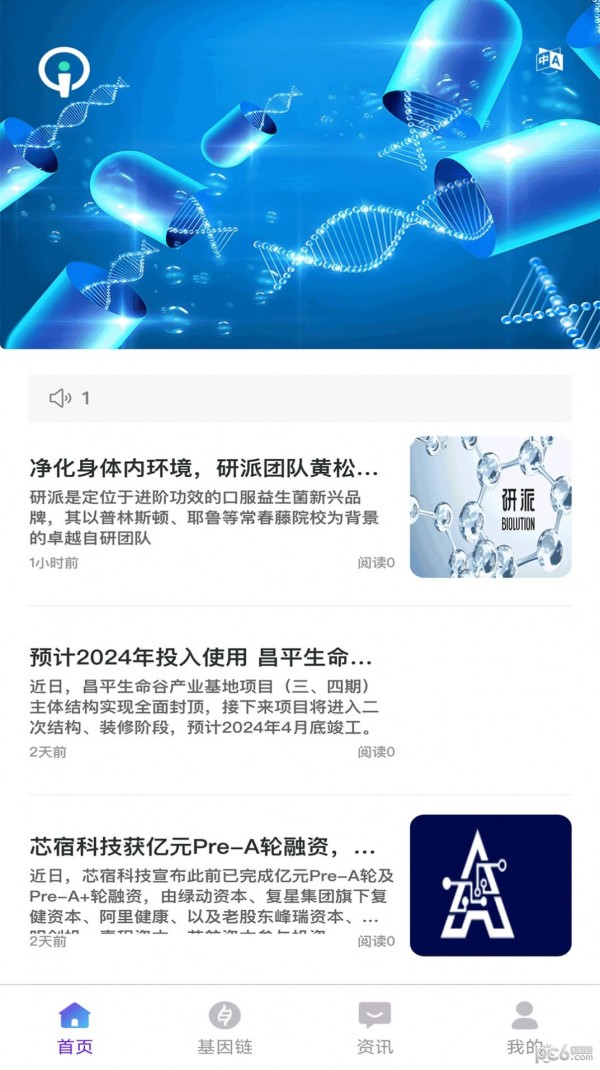600x1070 pixels.
Task: Go to the 资讯 tab
Action: coord(375,1028)
